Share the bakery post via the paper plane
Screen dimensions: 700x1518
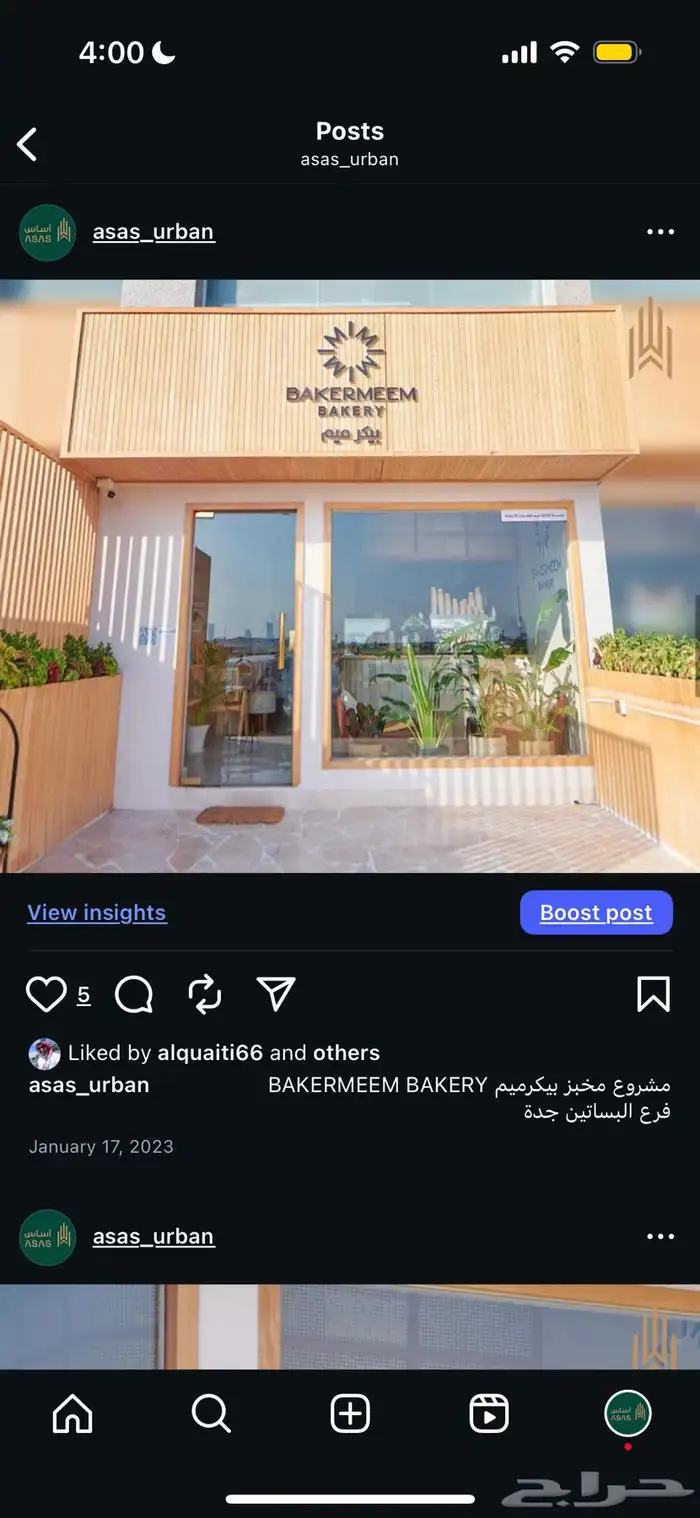click(x=276, y=993)
